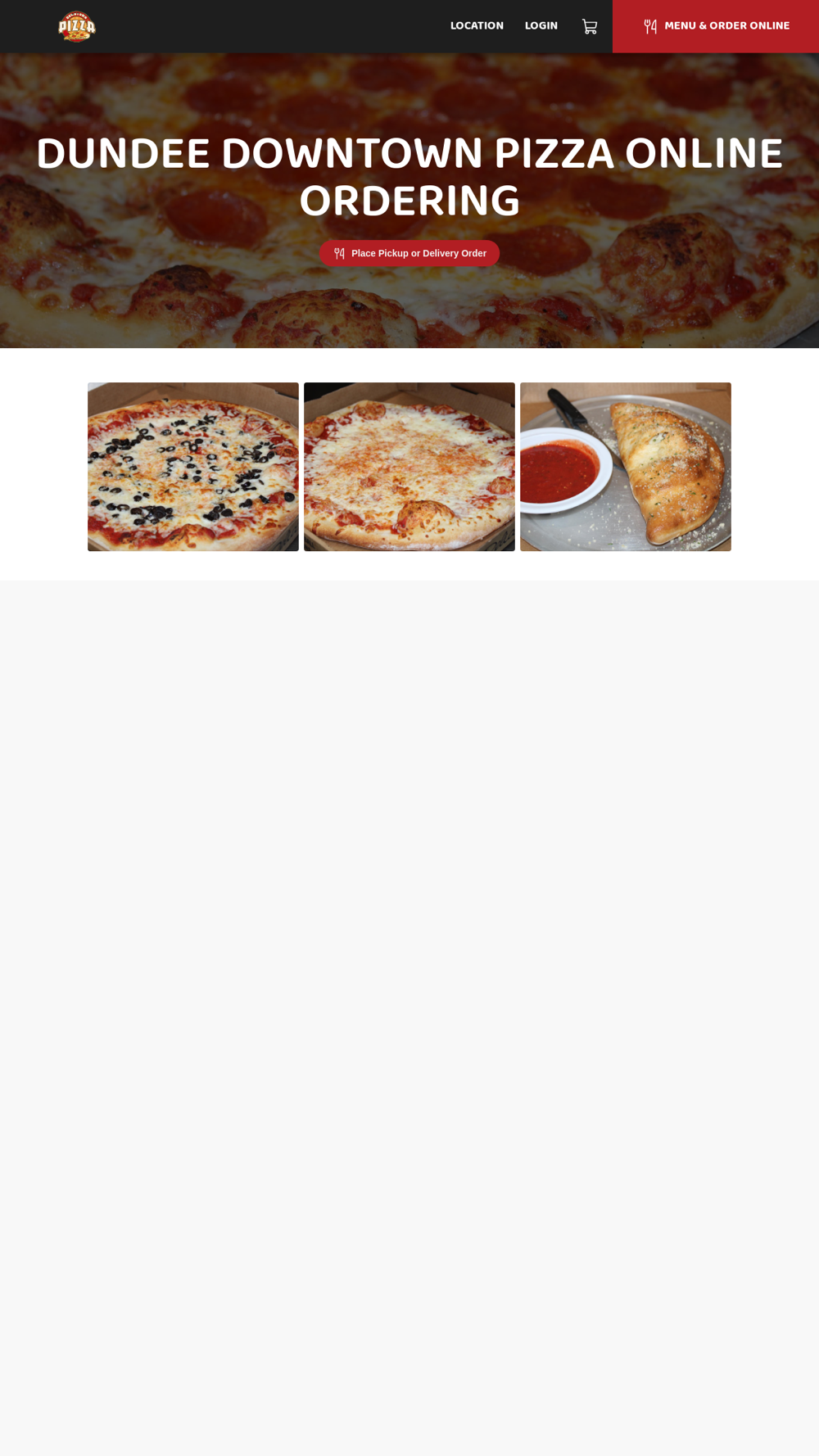
Task: Tap Menu & Order Online button
Action: tap(716, 26)
